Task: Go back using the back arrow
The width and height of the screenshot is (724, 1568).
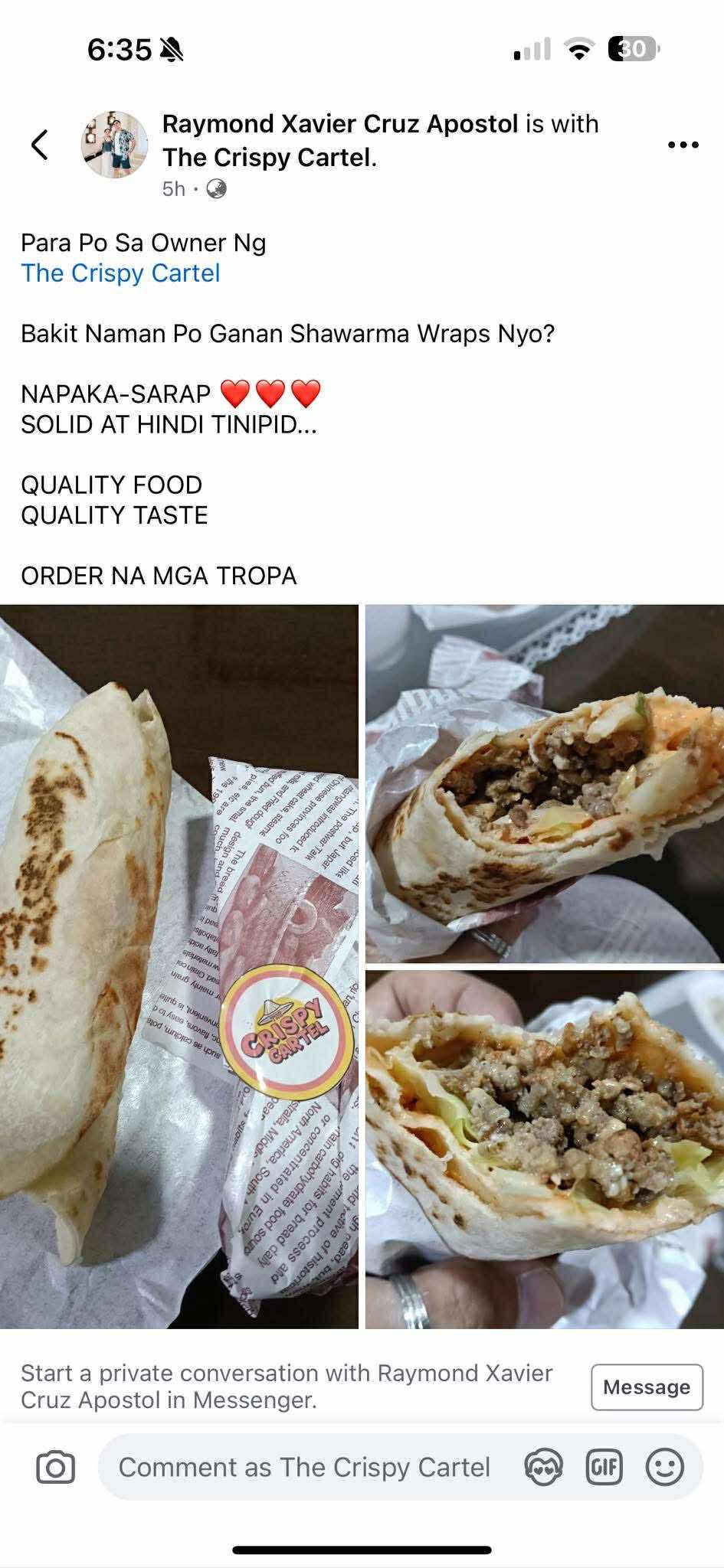Action: point(40,145)
